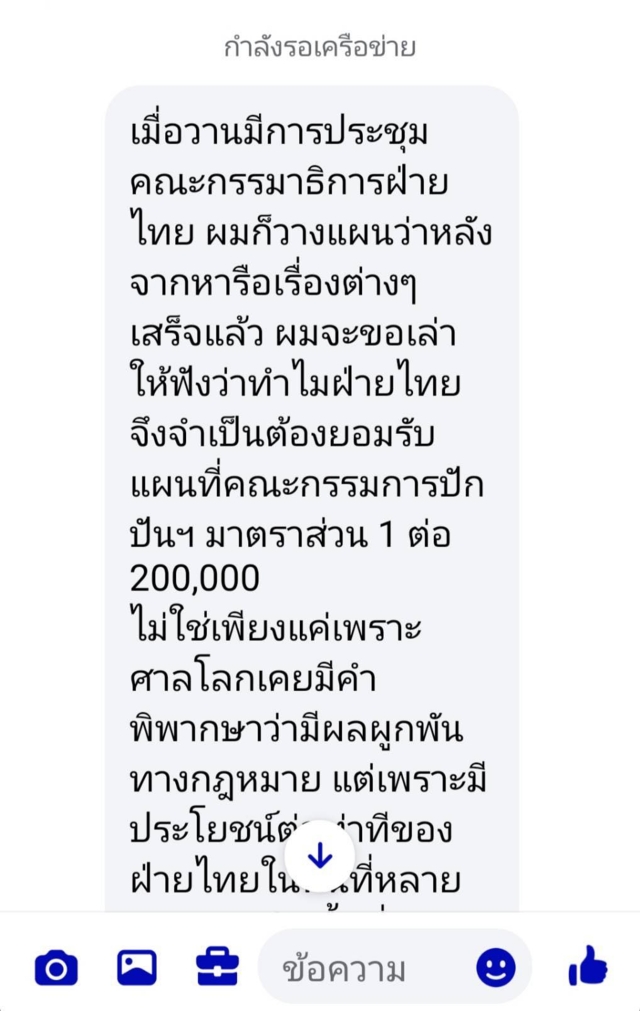Open the briefcase tools icon
Image resolution: width=640 pixels, height=1011 pixels.
tap(216, 967)
